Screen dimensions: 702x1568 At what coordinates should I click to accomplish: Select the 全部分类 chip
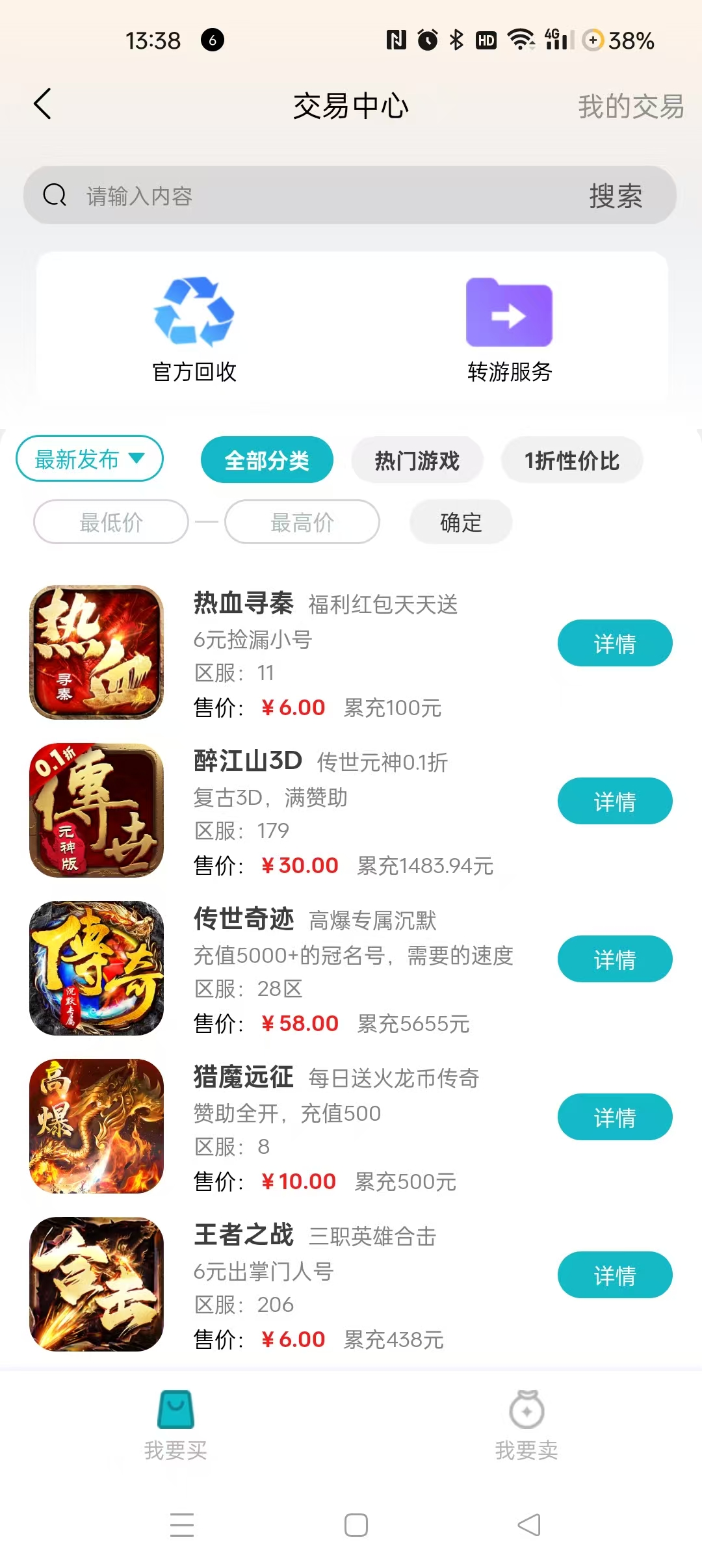tap(266, 460)
